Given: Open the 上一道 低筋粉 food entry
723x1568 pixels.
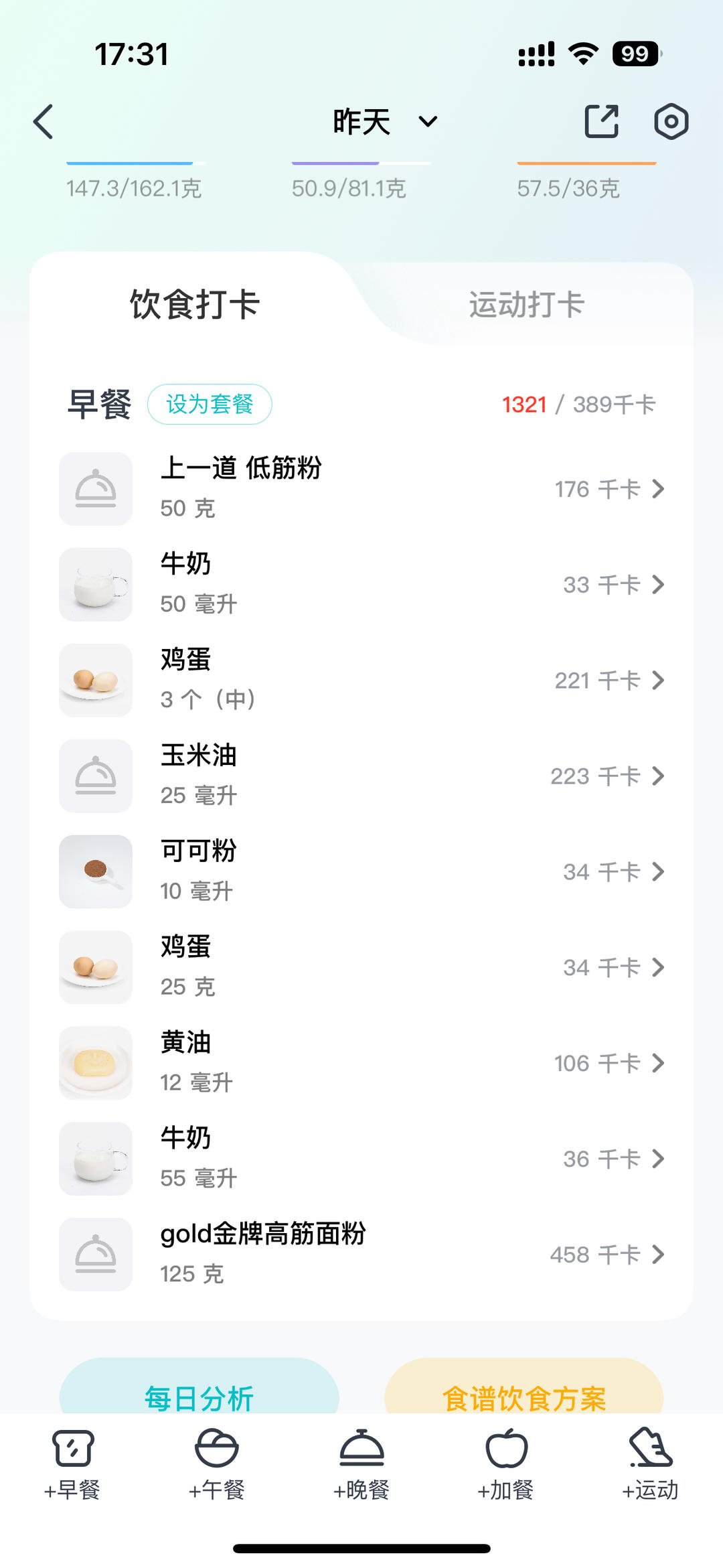Looking at the screenshot, I should (x=361, y=488).
